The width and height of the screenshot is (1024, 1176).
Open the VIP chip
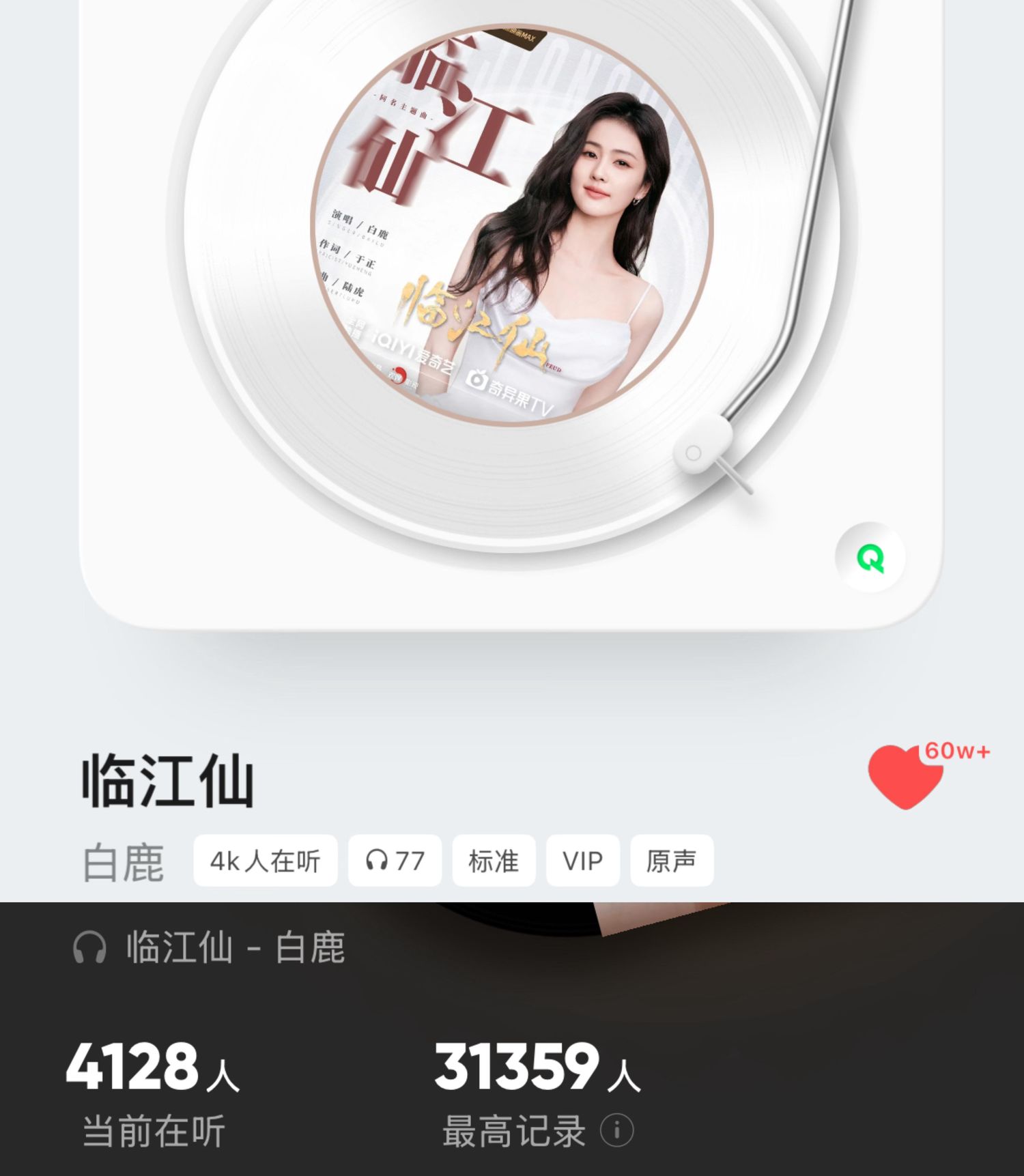pos(582,861)
